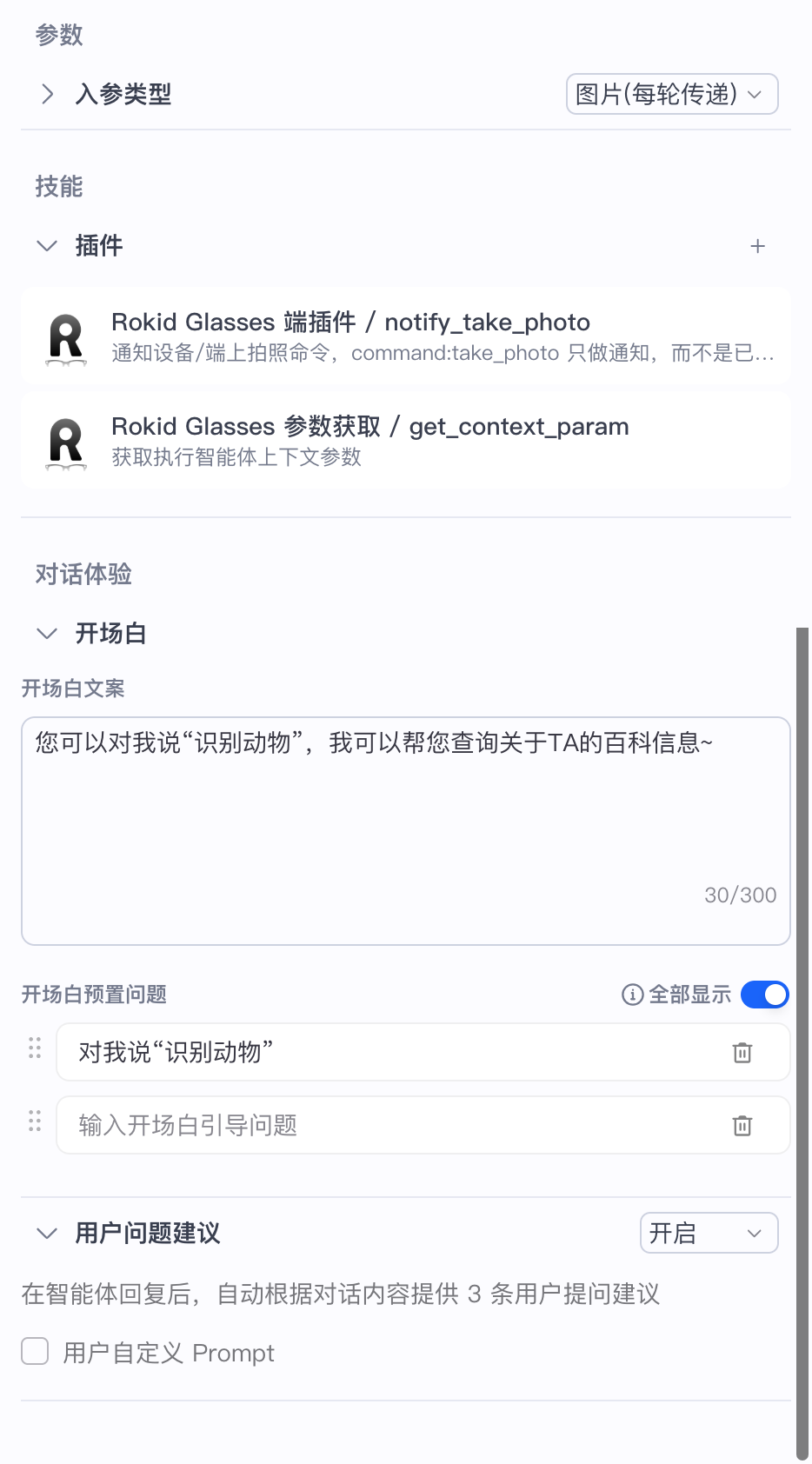Screen dimensions: 812x1464
Task: Collapse the 用户问题建议 section
Action: (47, 1234)
